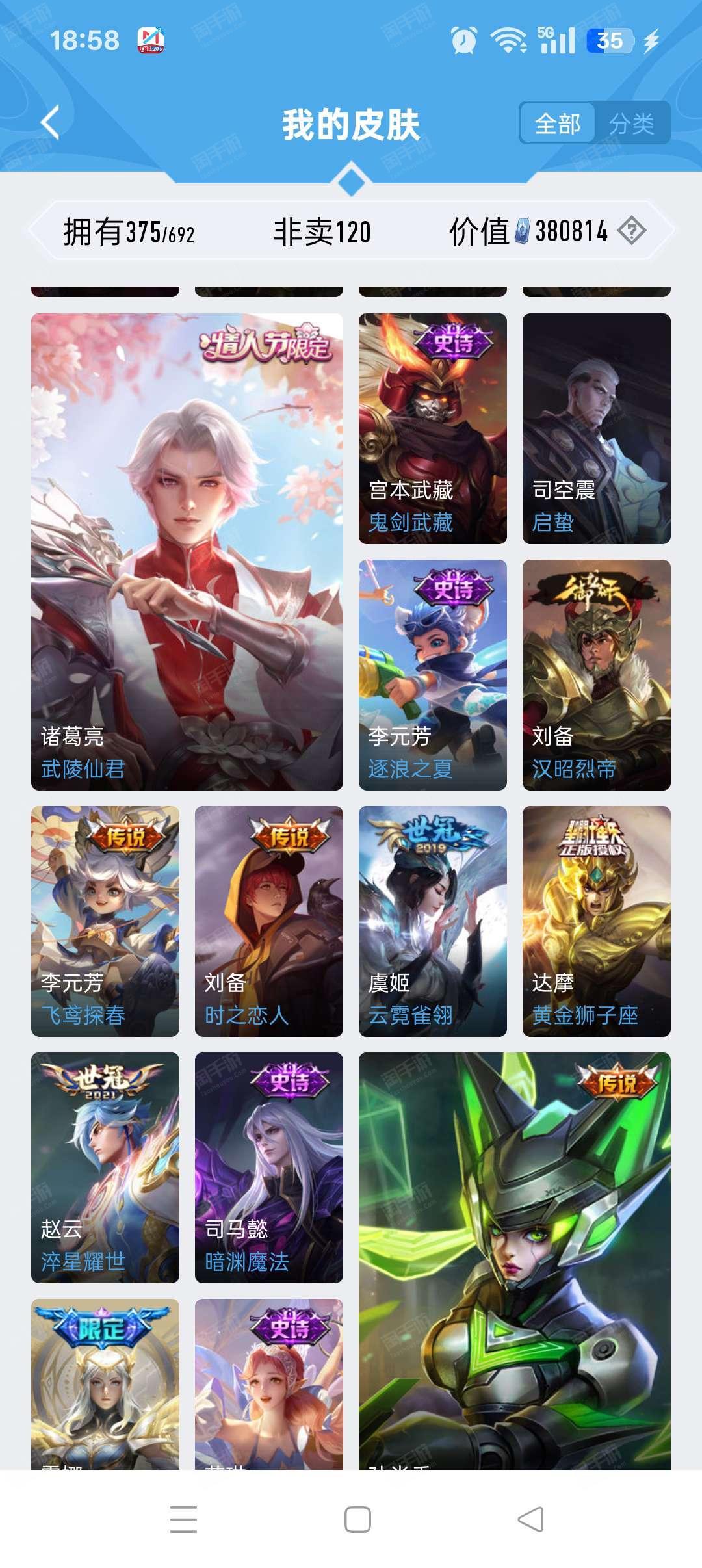Viewport: 702px width, 1568px height.
Task: Select the 全部 tab
Action: (x=557, y=123)
